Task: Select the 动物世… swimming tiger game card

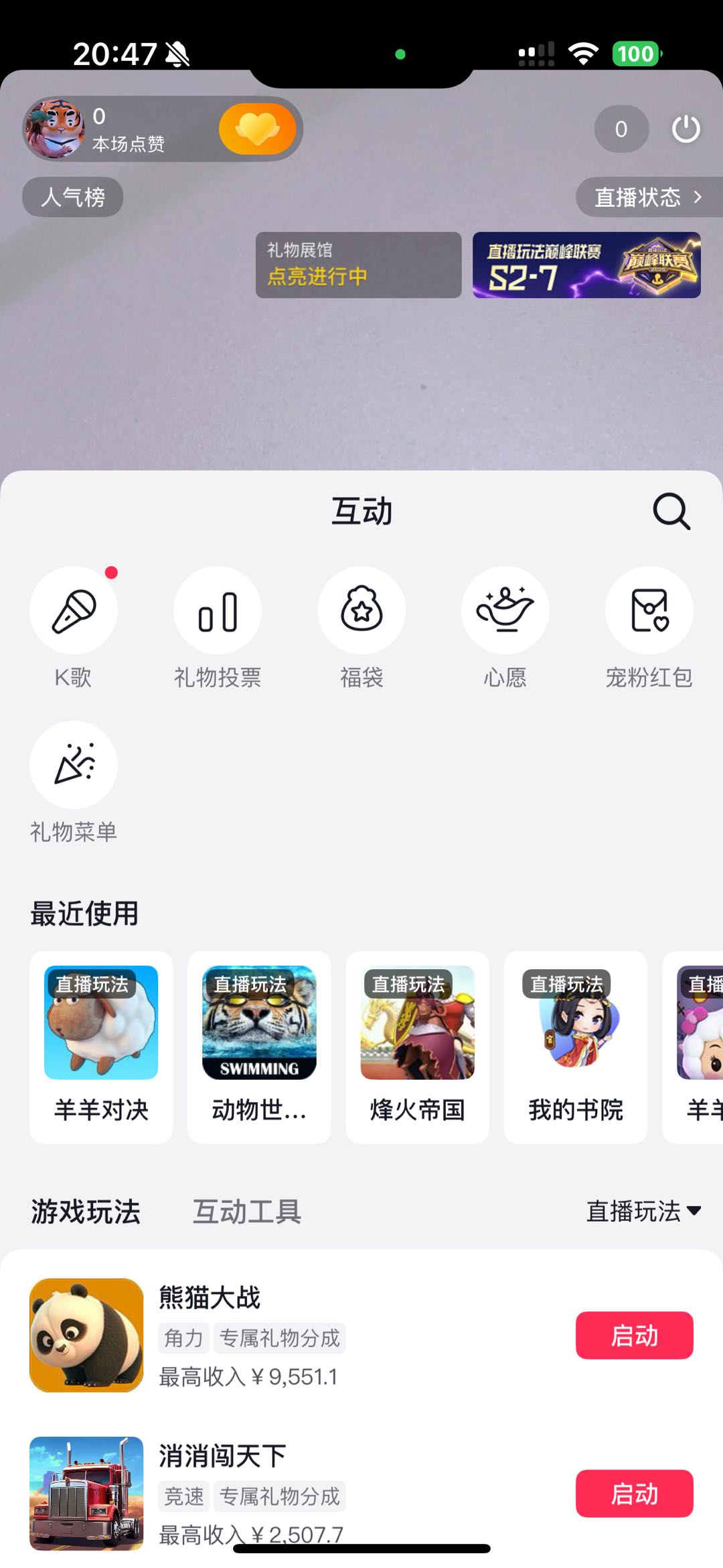Action: click(259, 1046)
